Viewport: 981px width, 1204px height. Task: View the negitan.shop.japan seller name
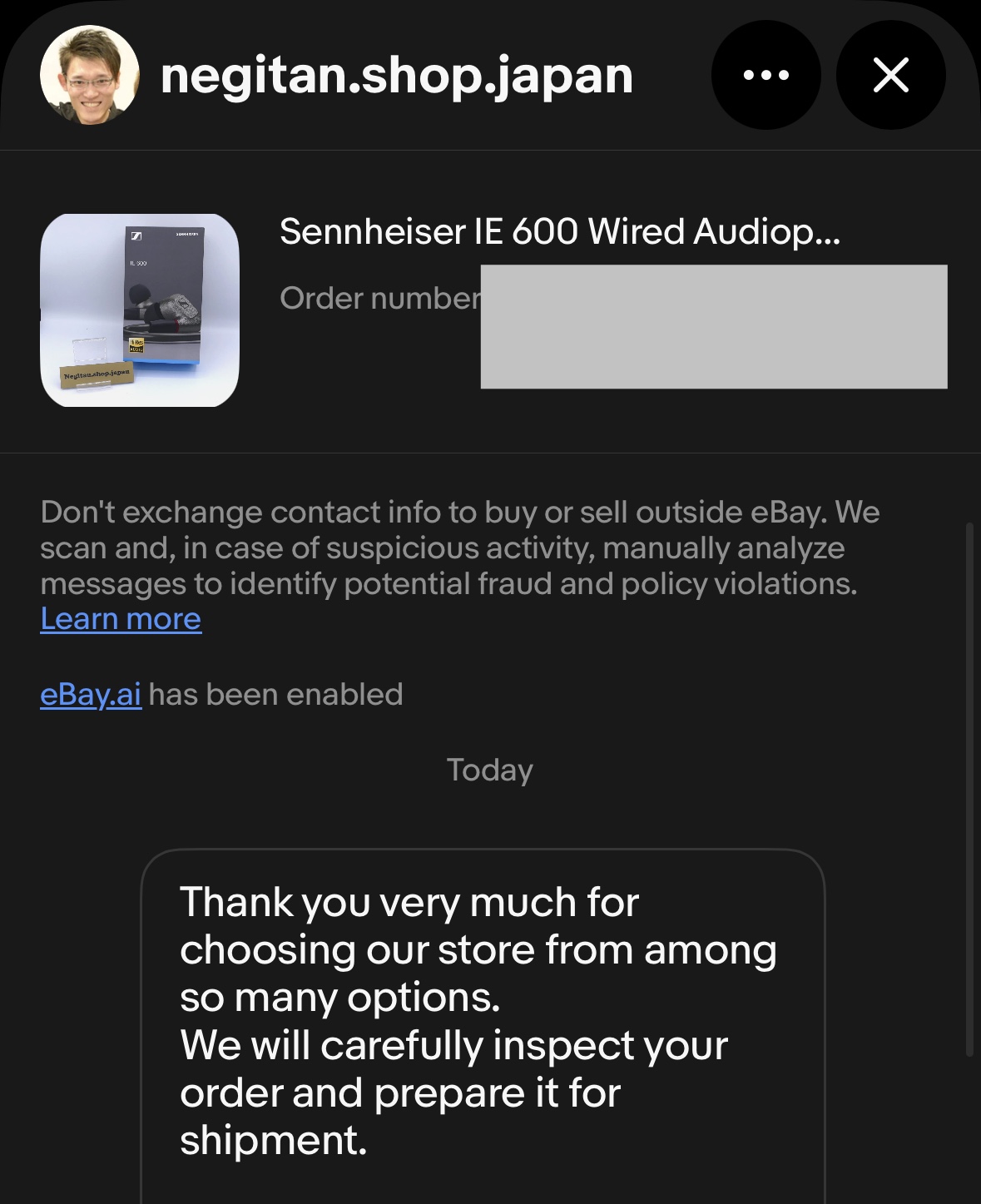(397, 76)
